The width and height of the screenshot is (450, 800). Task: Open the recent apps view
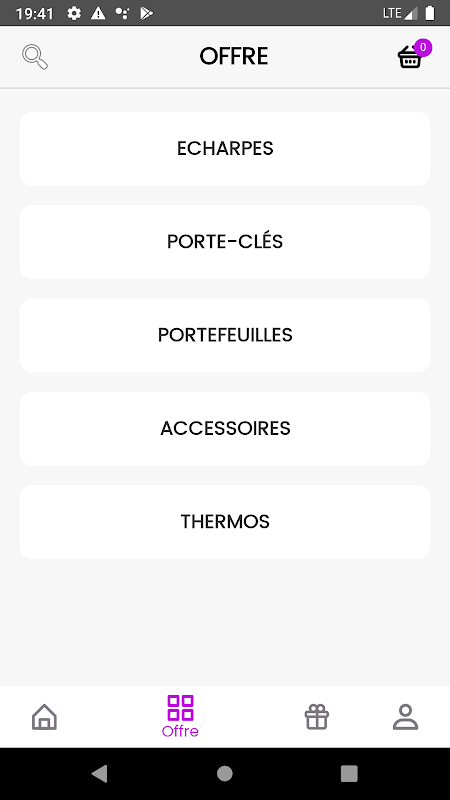(x=349, y=773)
